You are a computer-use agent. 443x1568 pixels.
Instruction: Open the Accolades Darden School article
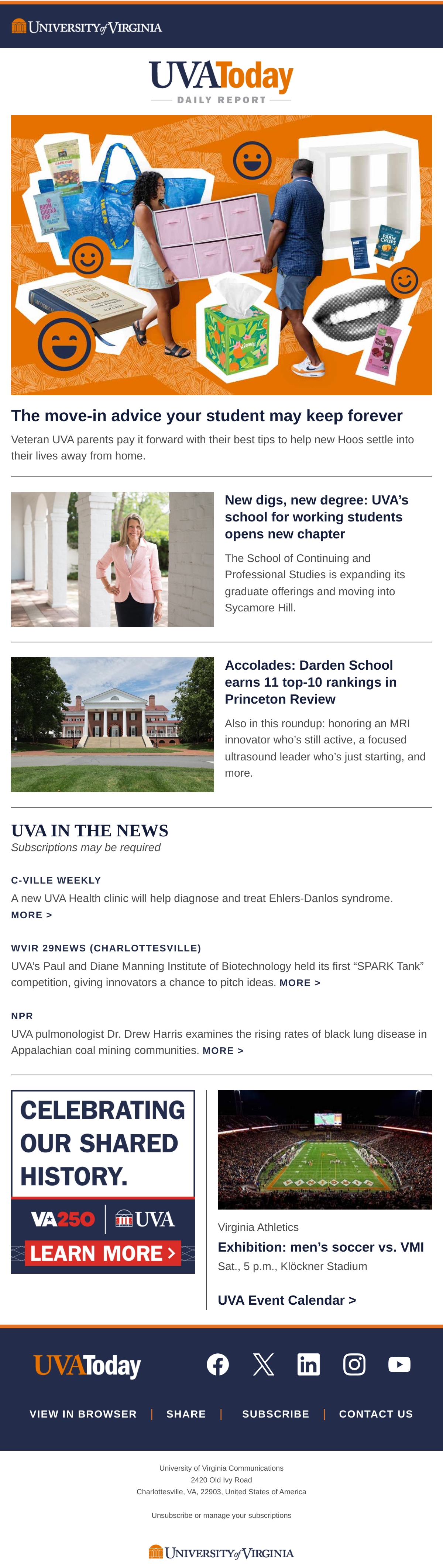(x=311, y=682)
